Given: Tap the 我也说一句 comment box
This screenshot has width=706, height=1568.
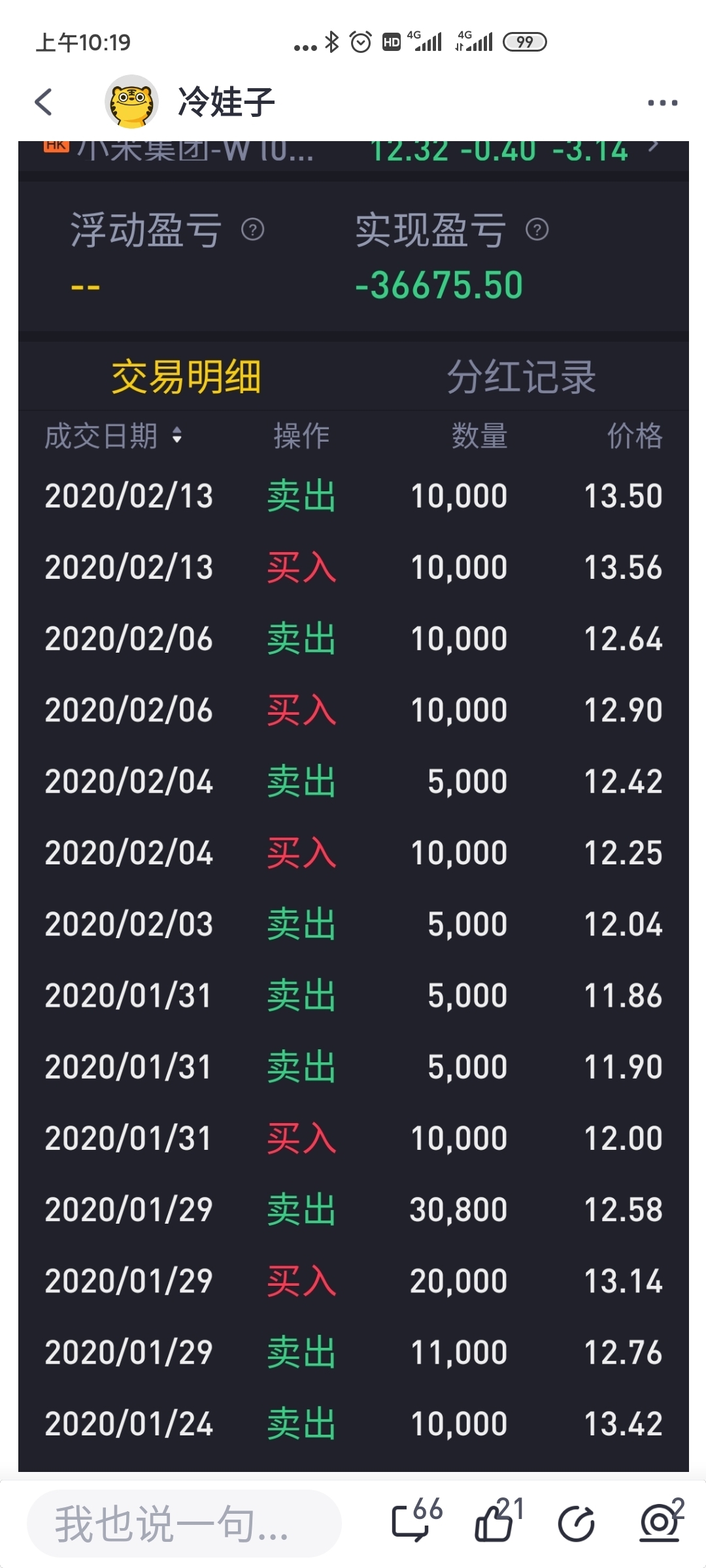Looking at the screenshot, I should coord(184,1524).
